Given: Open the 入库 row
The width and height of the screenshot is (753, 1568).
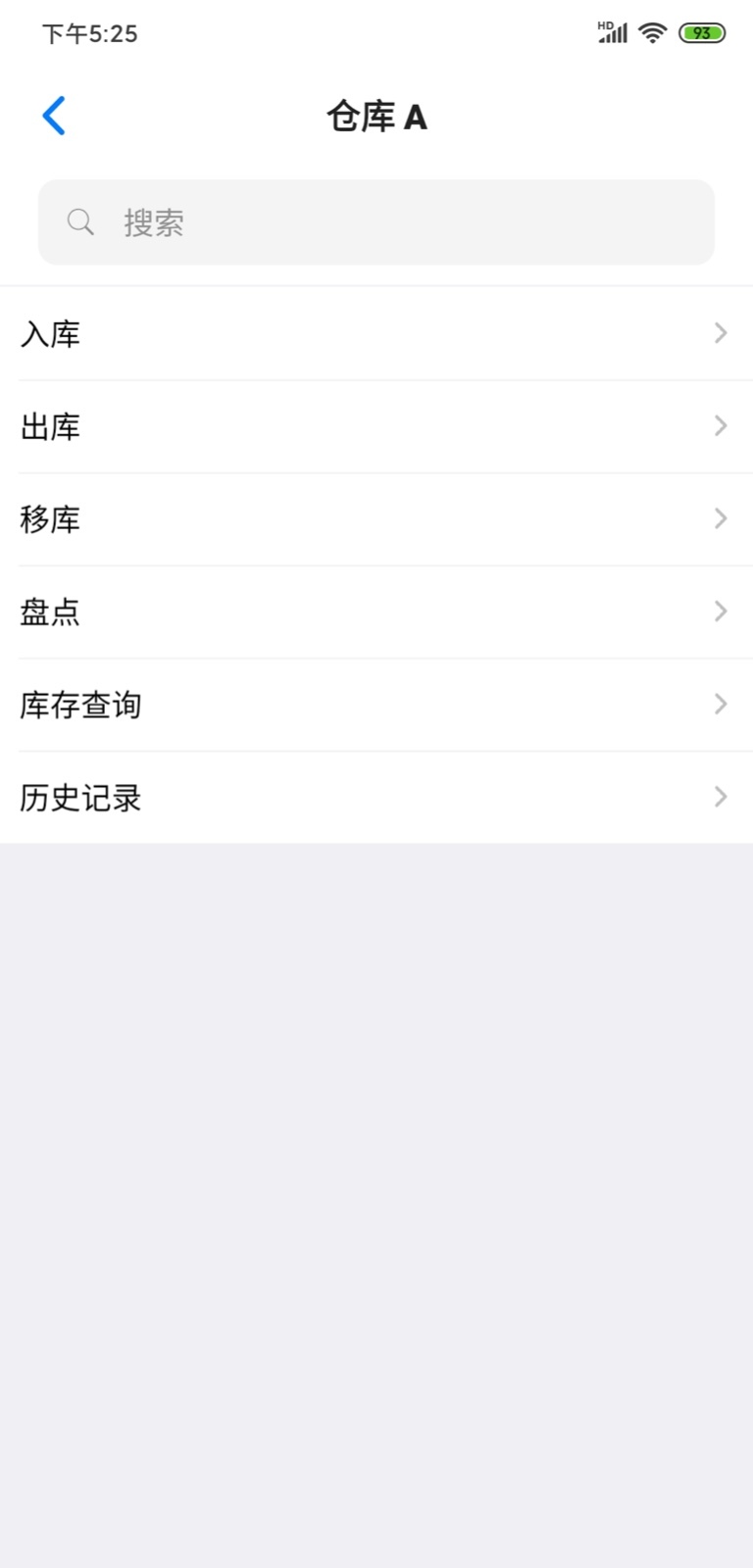Looking at the screenshot, I should pyautogui.click(x=376, y=334).
